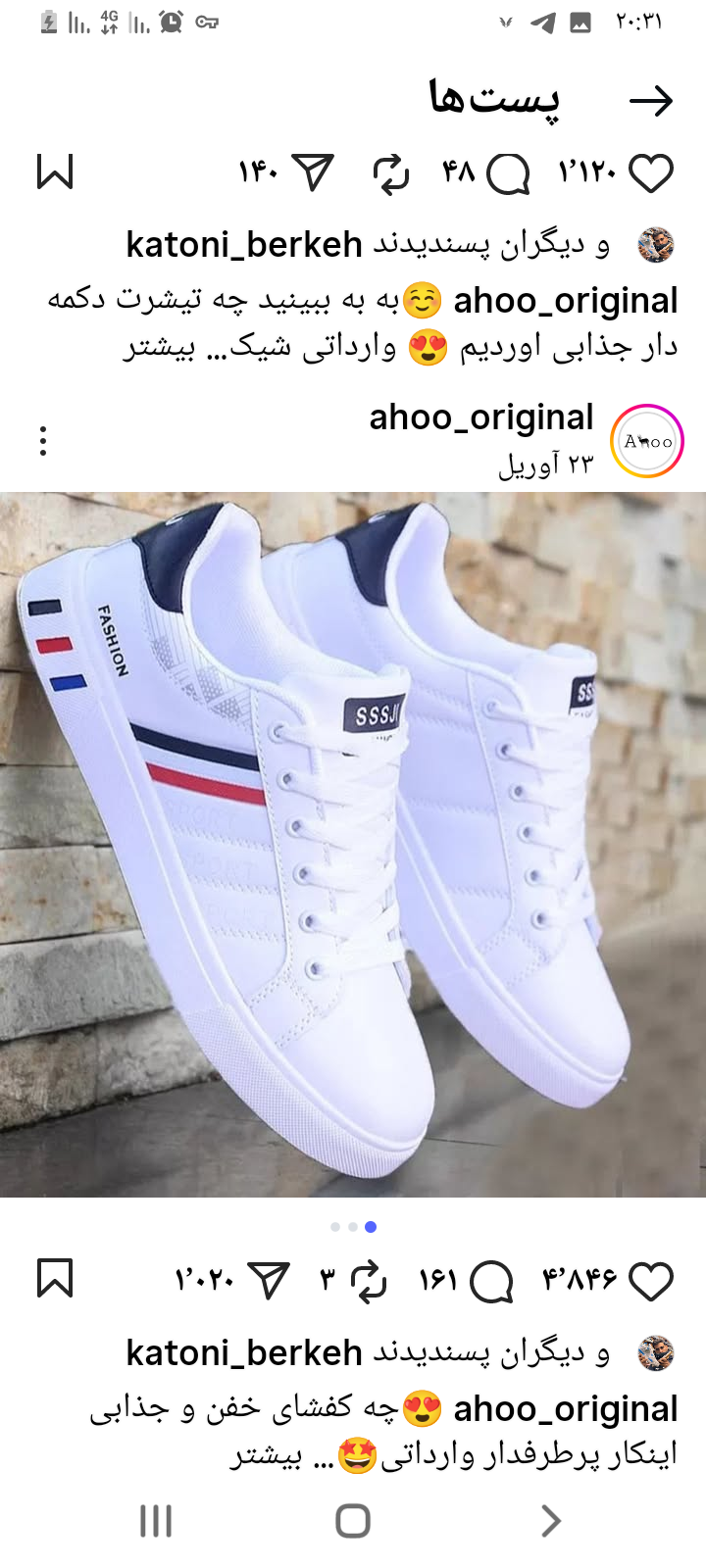Go back using the arrow beside پست‌ها
Screen dimensions: 706x1568
650,101
